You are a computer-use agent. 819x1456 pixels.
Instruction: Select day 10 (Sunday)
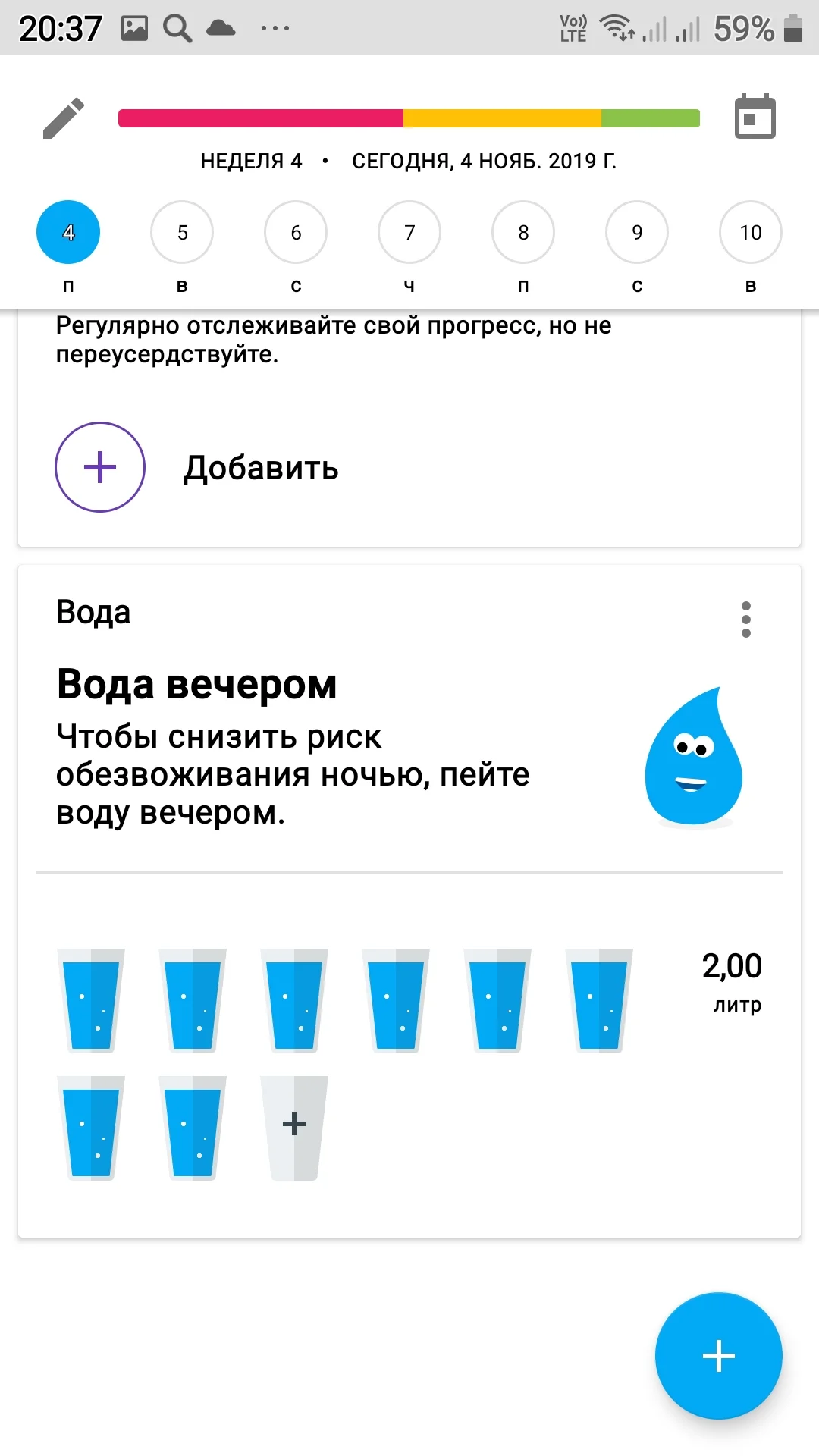pyautogui.click(x=750, y=232)
